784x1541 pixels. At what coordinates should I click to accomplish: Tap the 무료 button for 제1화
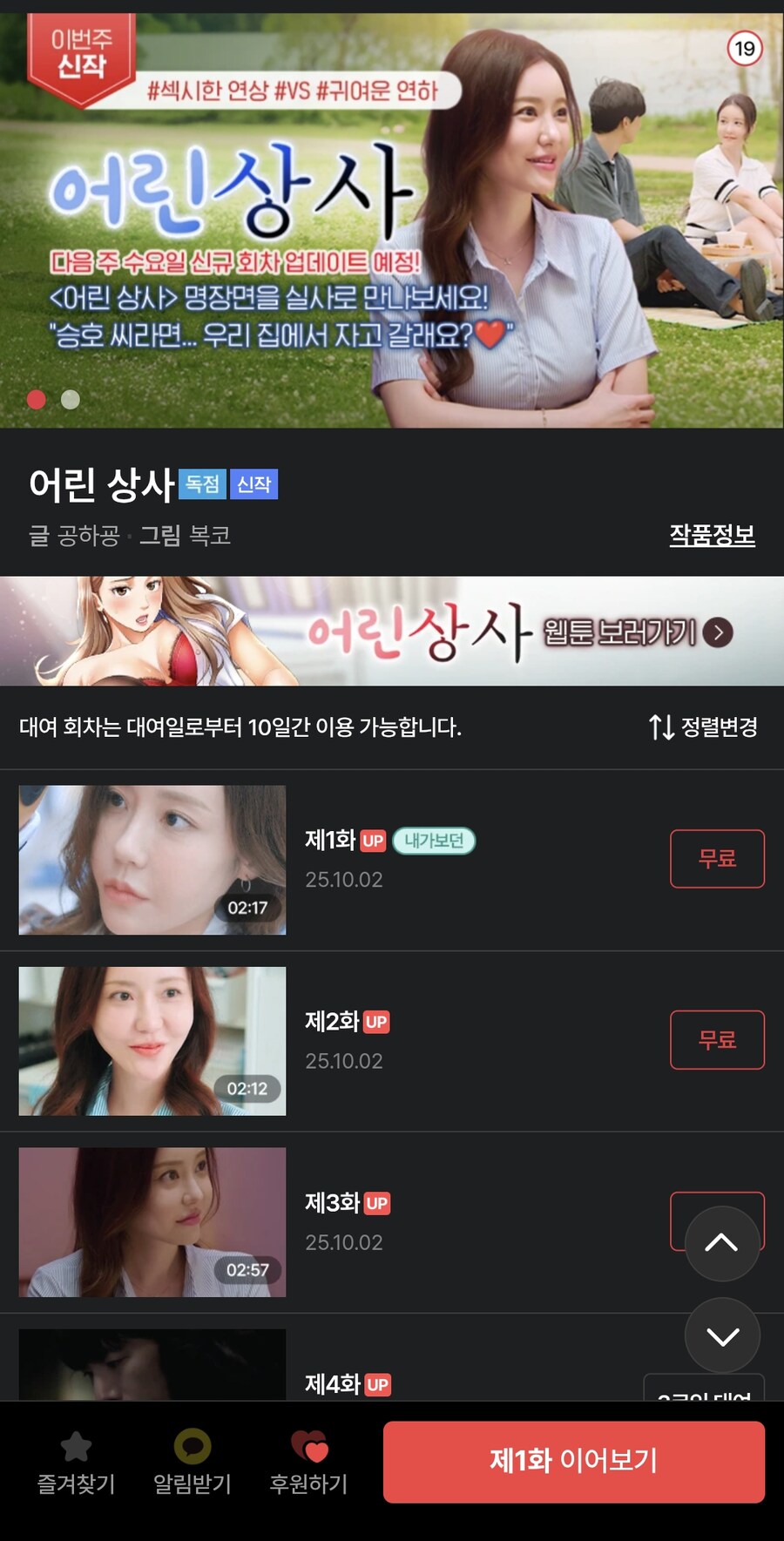tap(717, 859)
